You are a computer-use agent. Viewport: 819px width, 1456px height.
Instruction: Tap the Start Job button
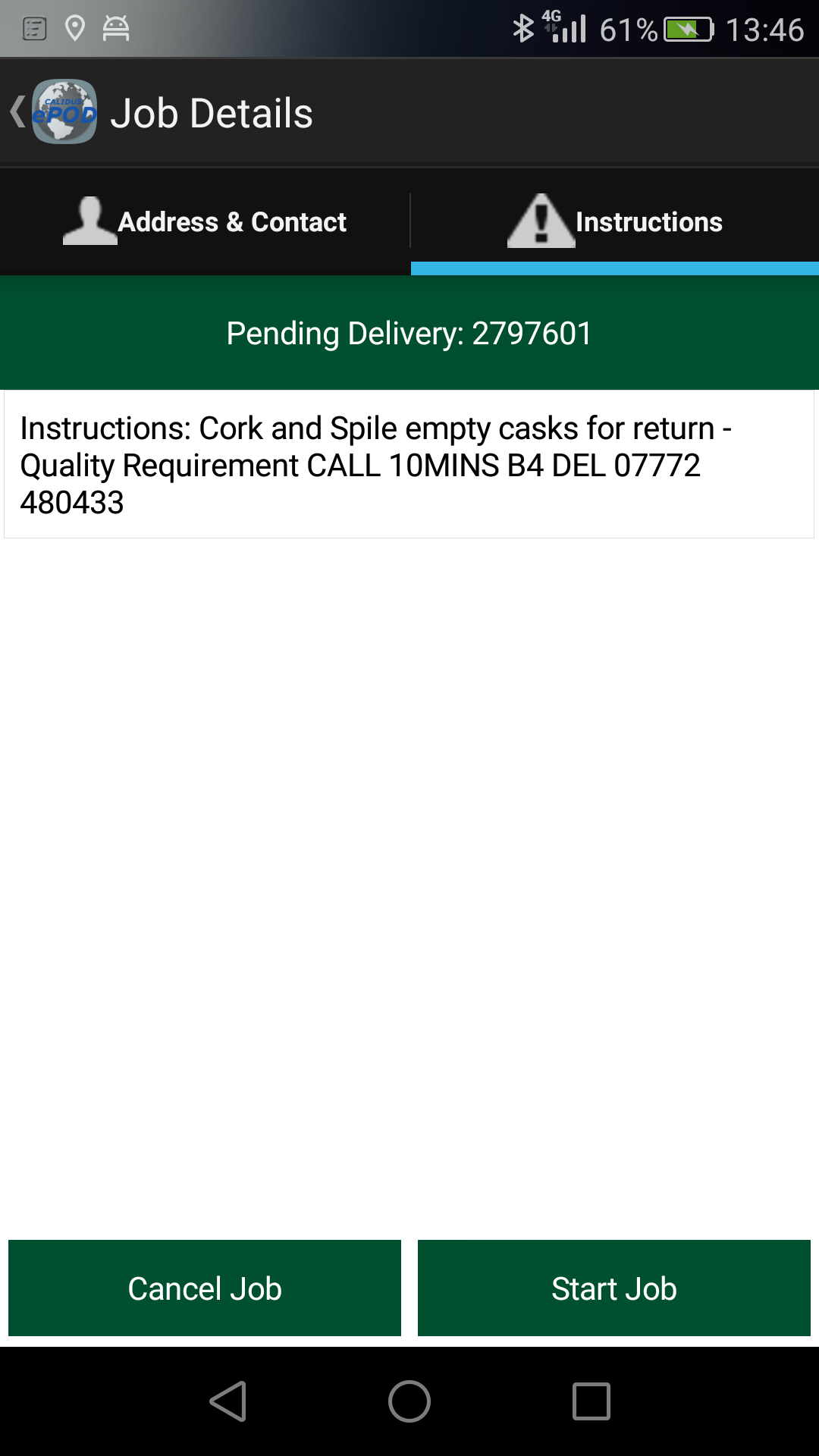coord(614,1288)
